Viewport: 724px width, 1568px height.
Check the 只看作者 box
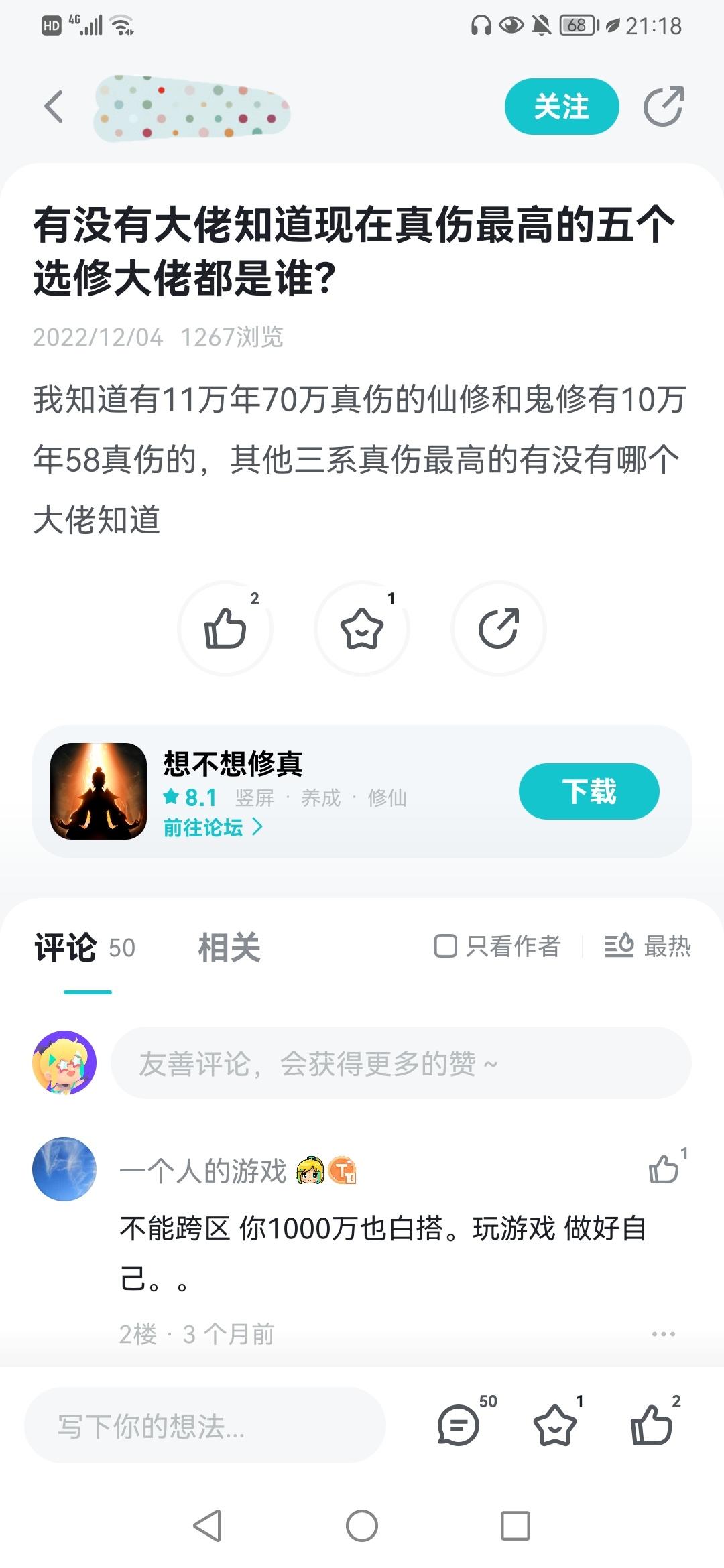[x=446, y=946]
